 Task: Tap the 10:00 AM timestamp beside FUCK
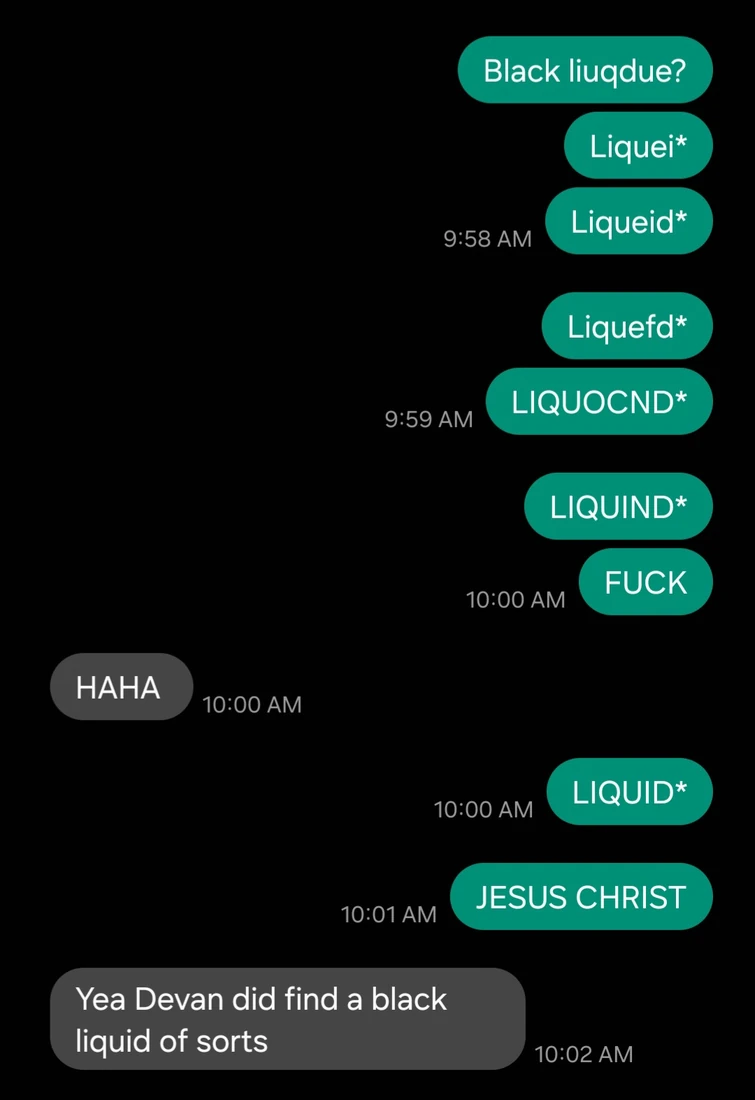[516, 600]
